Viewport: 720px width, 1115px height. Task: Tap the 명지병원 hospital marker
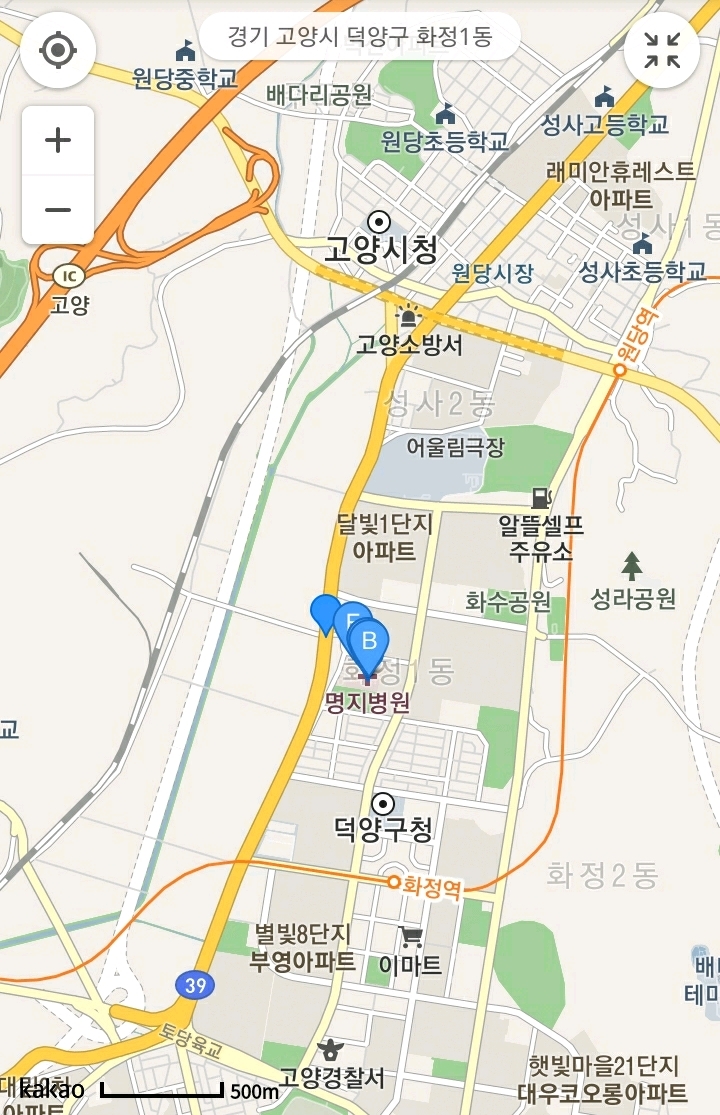366,680
